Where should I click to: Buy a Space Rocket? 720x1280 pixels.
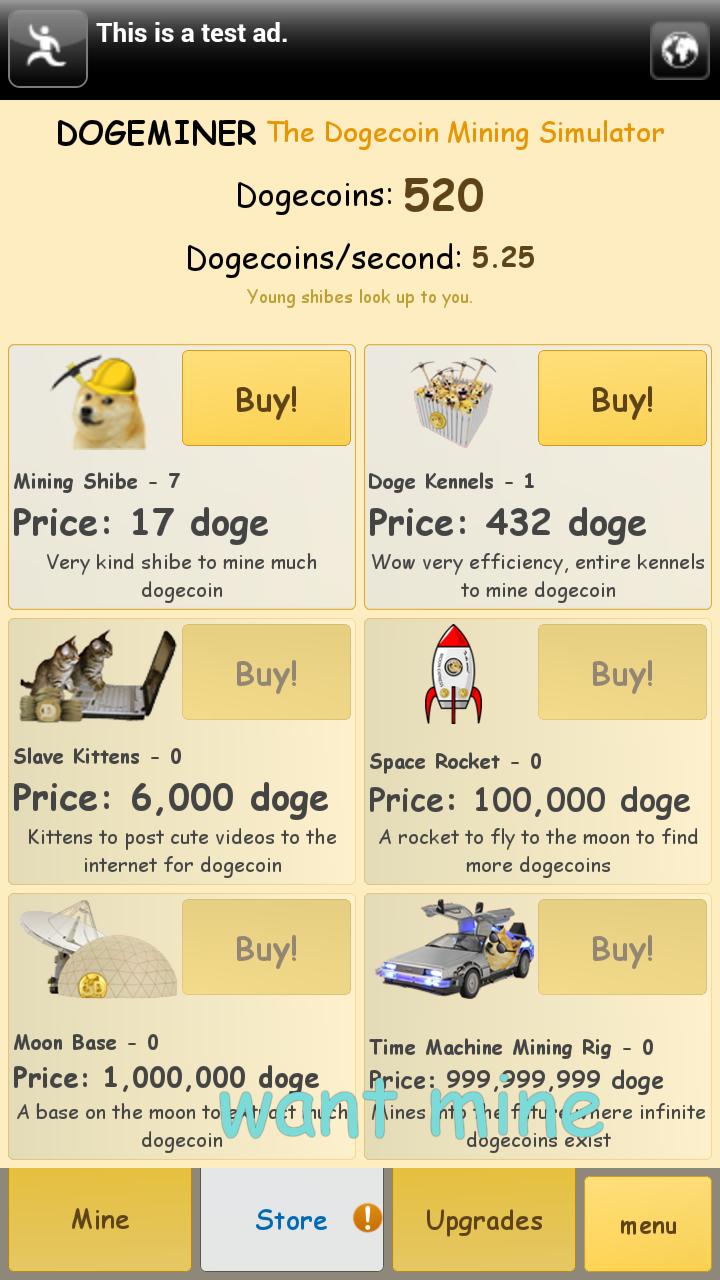622,672
